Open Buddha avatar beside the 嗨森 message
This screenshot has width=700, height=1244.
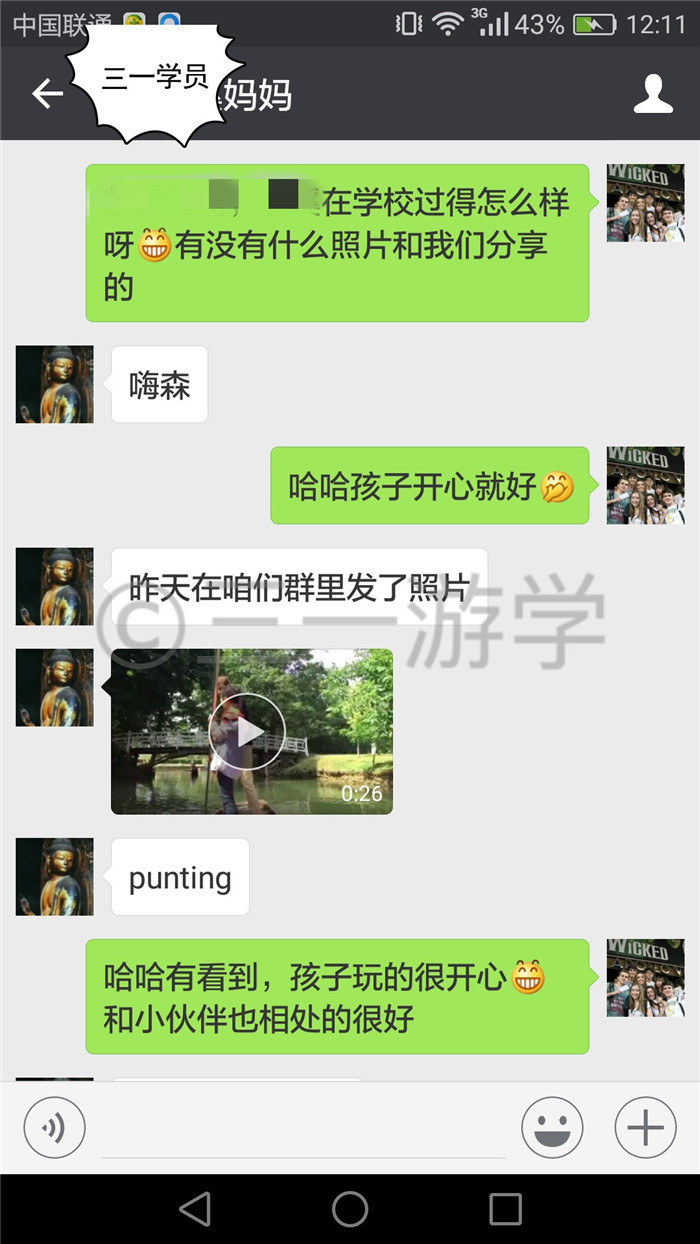click(55, 385)
